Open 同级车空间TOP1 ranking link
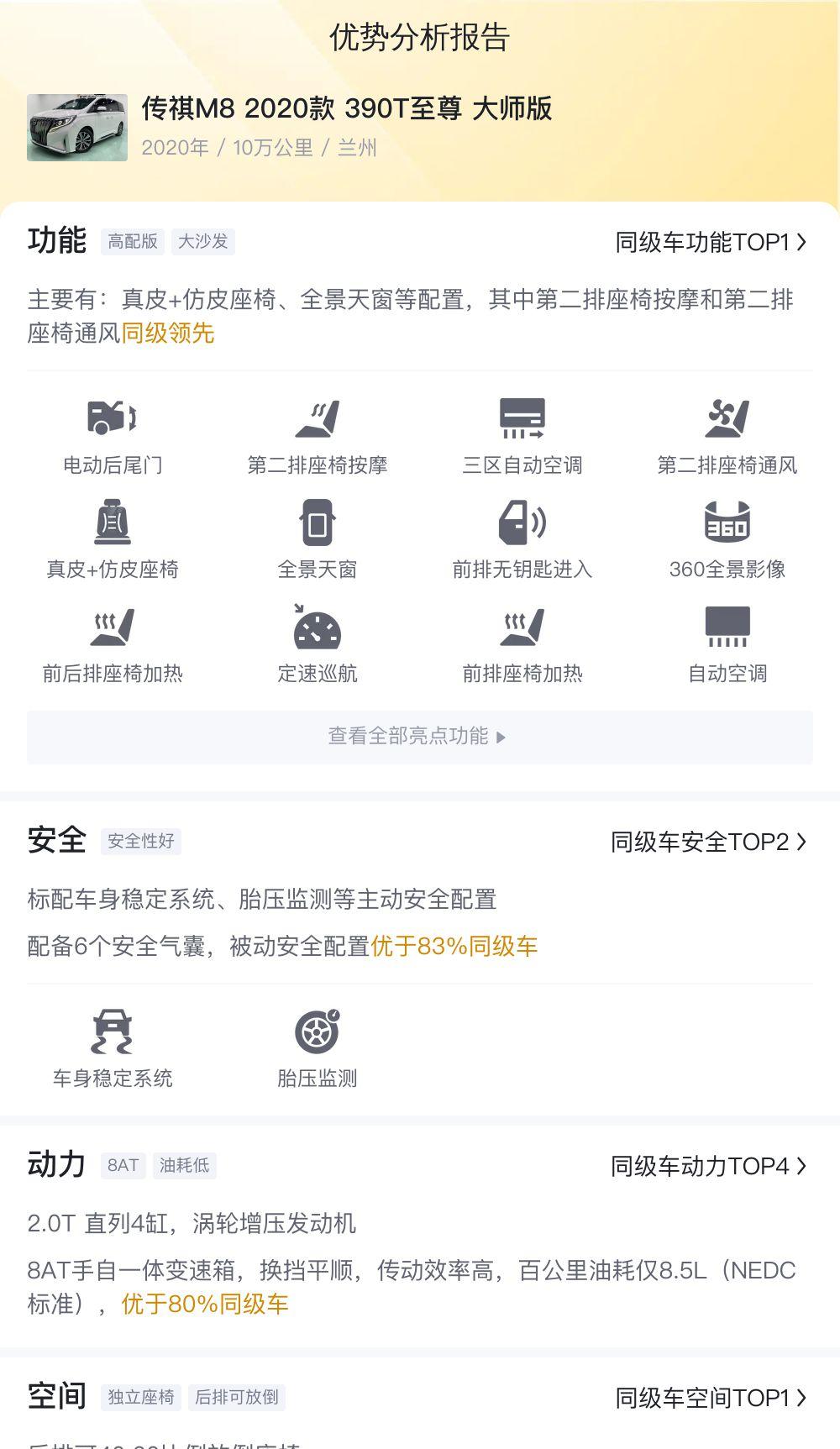This screenshot has height=1449, width=840. [711, 1398]
